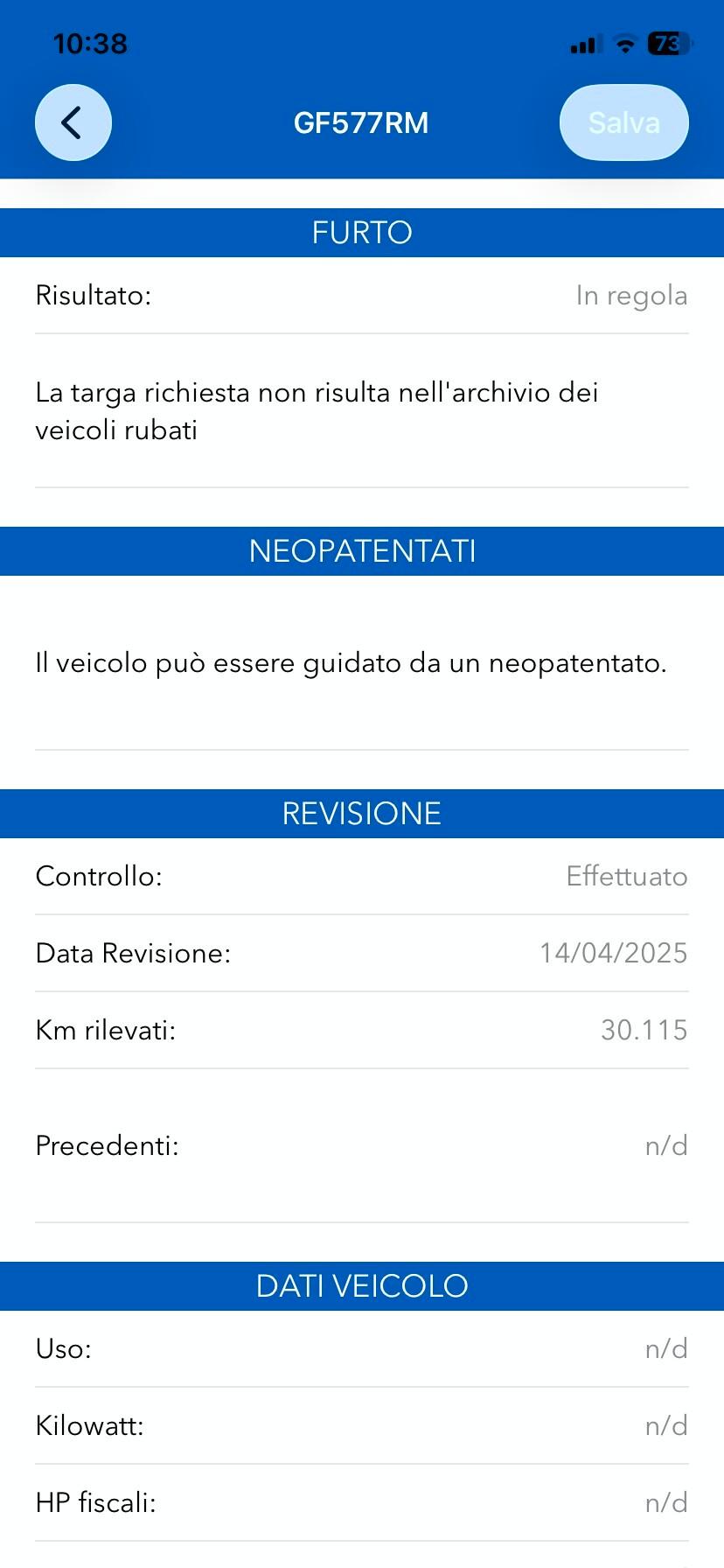Go back using the arrow button
The height and width of the screenshot is (1568, 724).
click(73, 122)
